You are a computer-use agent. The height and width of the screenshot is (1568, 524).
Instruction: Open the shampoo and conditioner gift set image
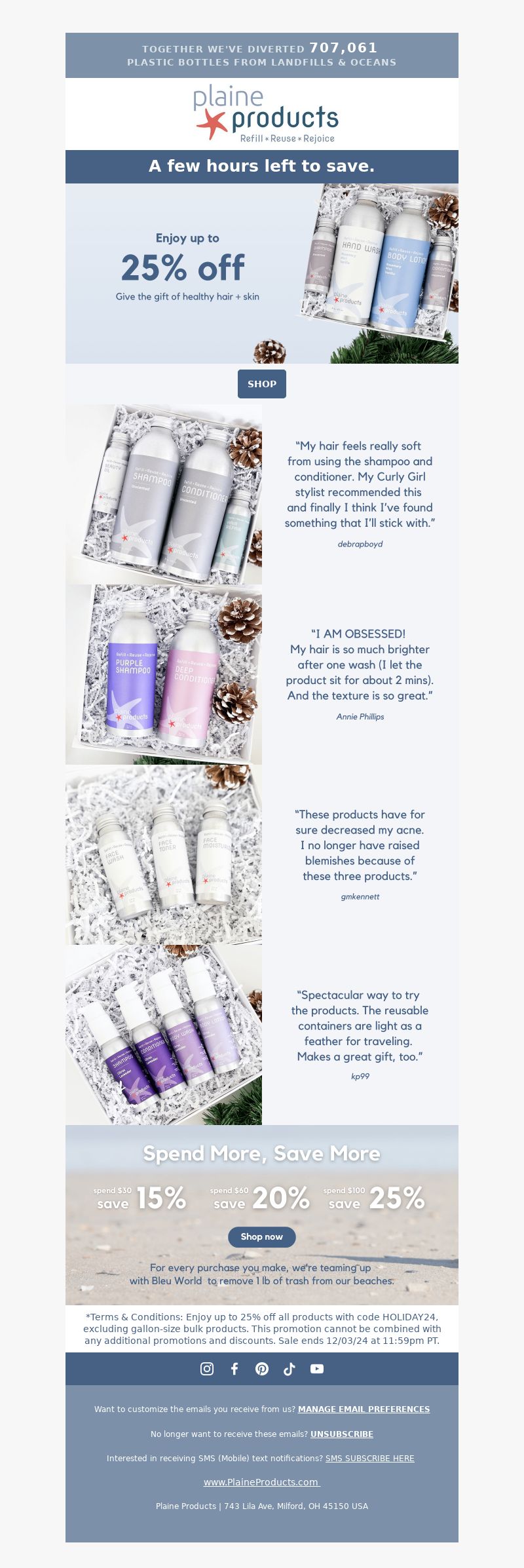click(x=164, y=494)
